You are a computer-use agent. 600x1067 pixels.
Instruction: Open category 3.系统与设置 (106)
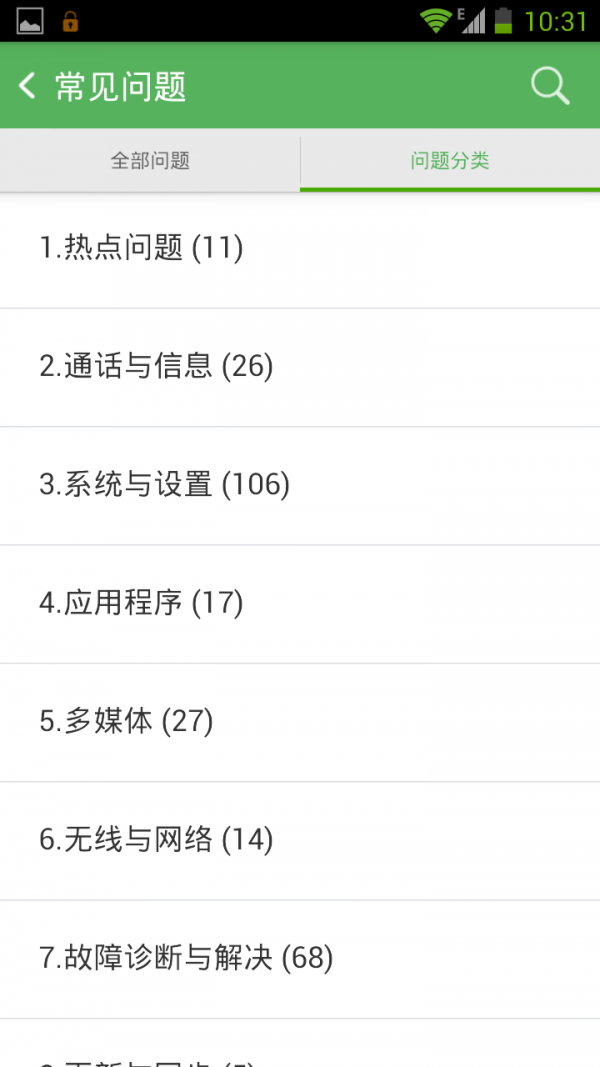tap(164, 485)
